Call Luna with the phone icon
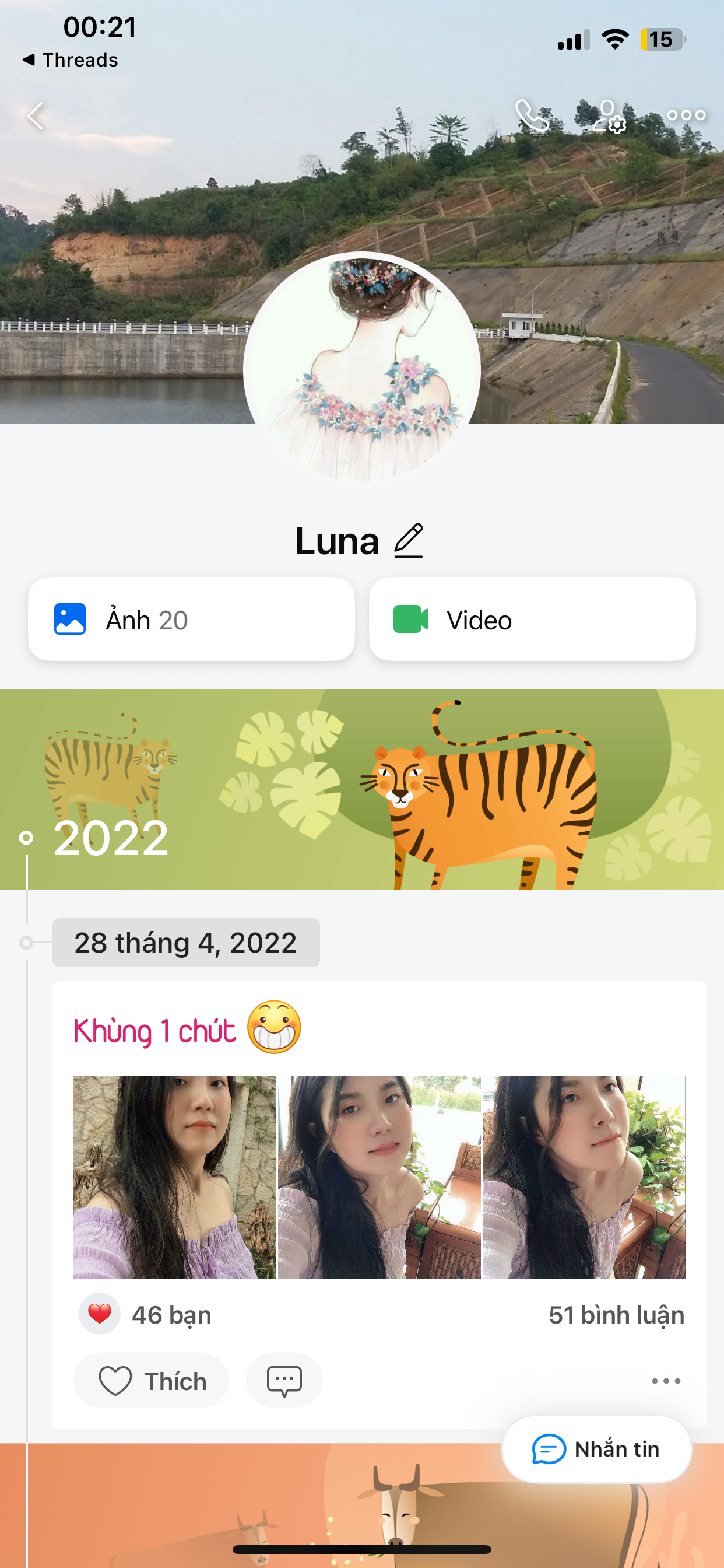 tap(532, 116)
